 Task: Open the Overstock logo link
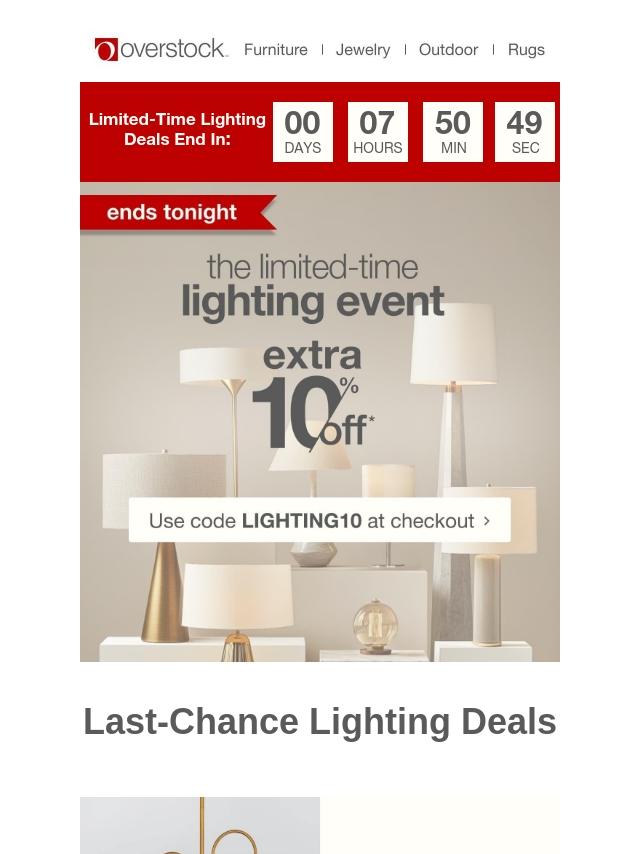(161, 49)
